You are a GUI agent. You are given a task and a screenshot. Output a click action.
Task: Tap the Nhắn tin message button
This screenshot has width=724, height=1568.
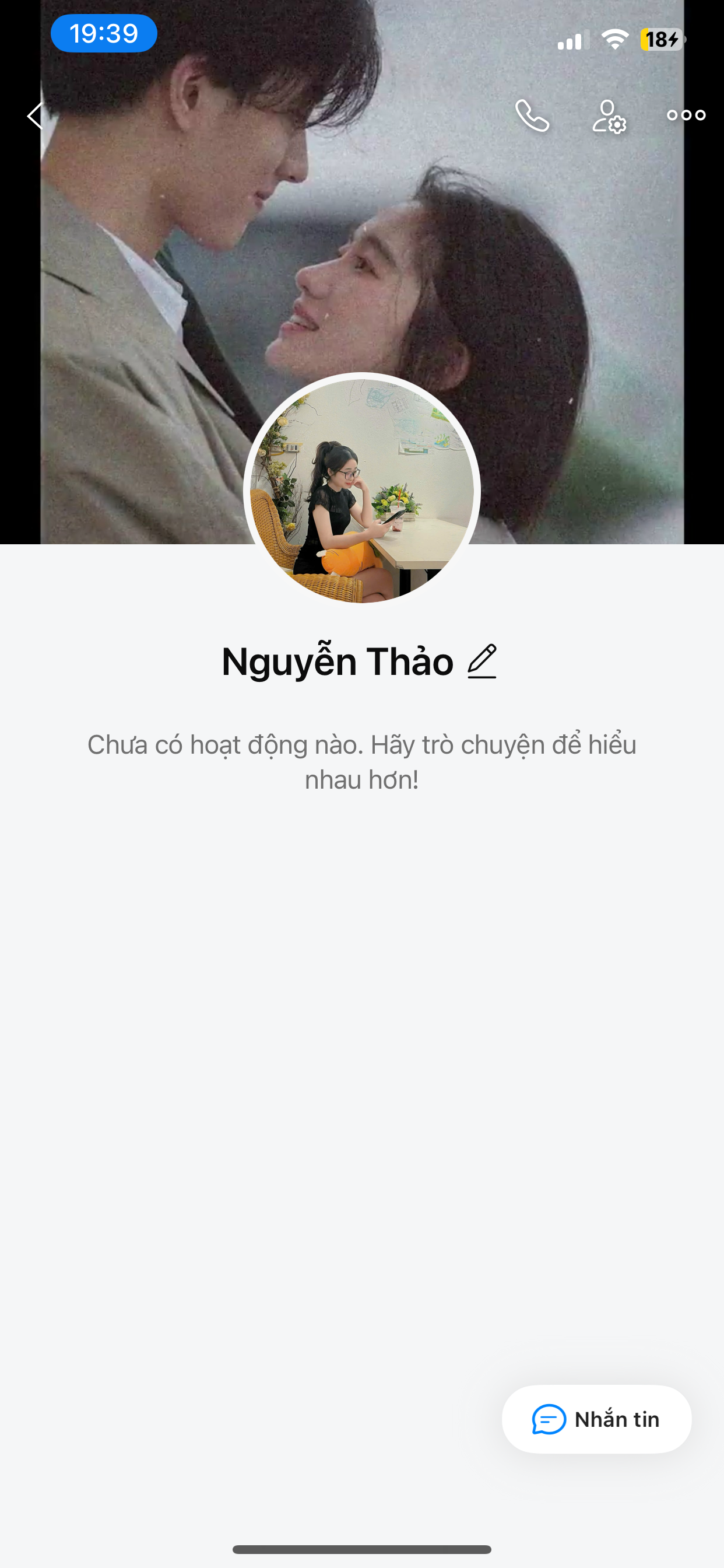tap(596, 1419)
